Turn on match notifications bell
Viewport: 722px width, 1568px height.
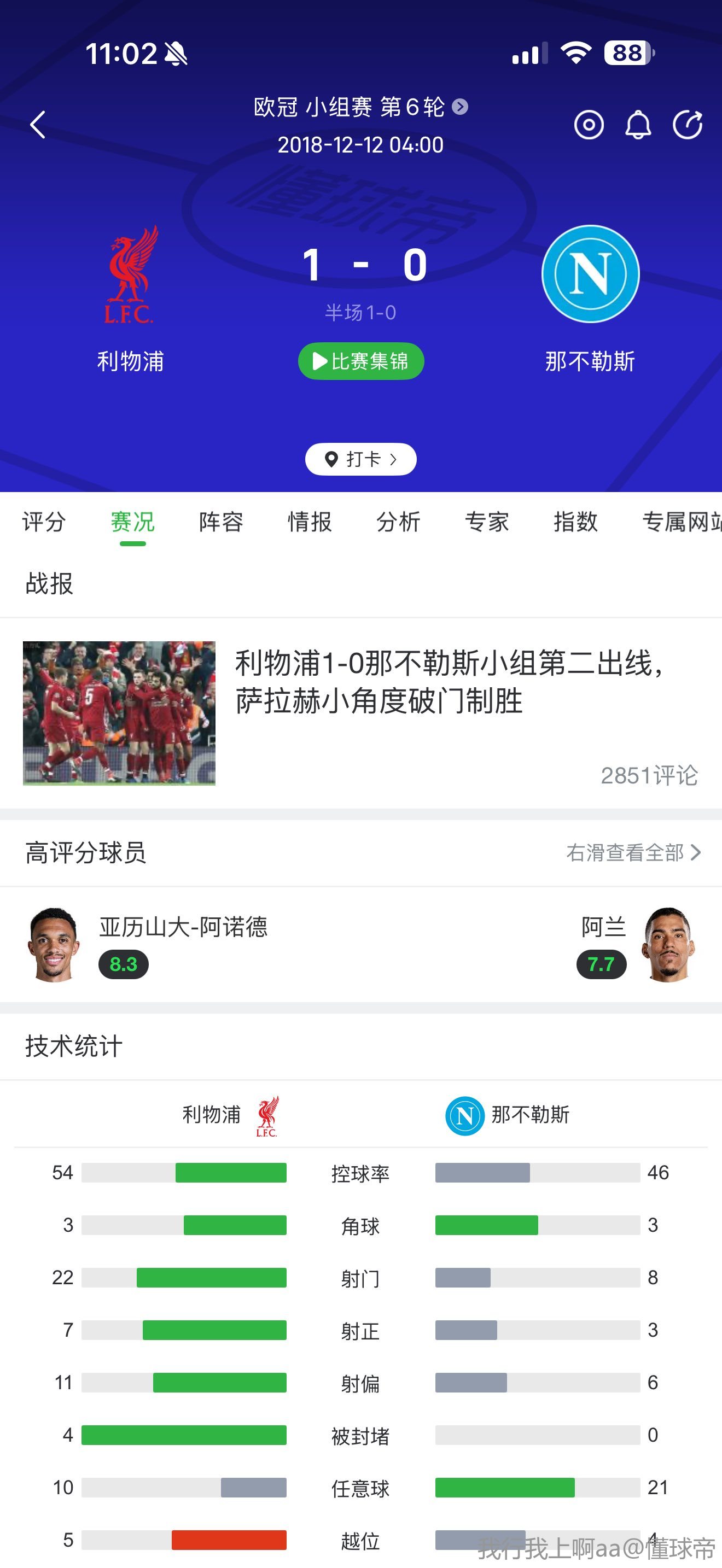pyautogui.click(x=638, y=125)
